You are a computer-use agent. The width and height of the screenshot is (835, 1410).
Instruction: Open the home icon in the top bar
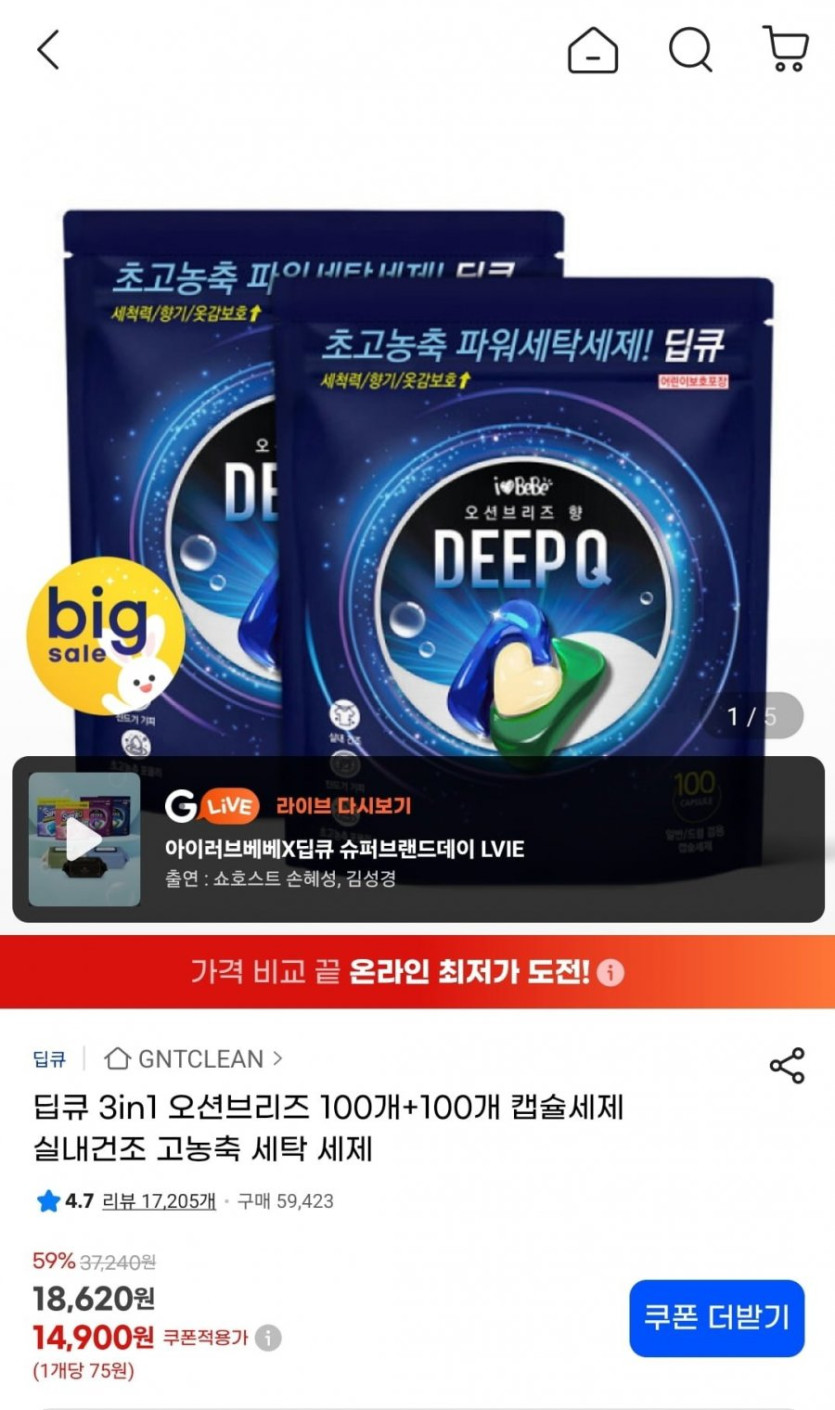(x=593, y=49)
